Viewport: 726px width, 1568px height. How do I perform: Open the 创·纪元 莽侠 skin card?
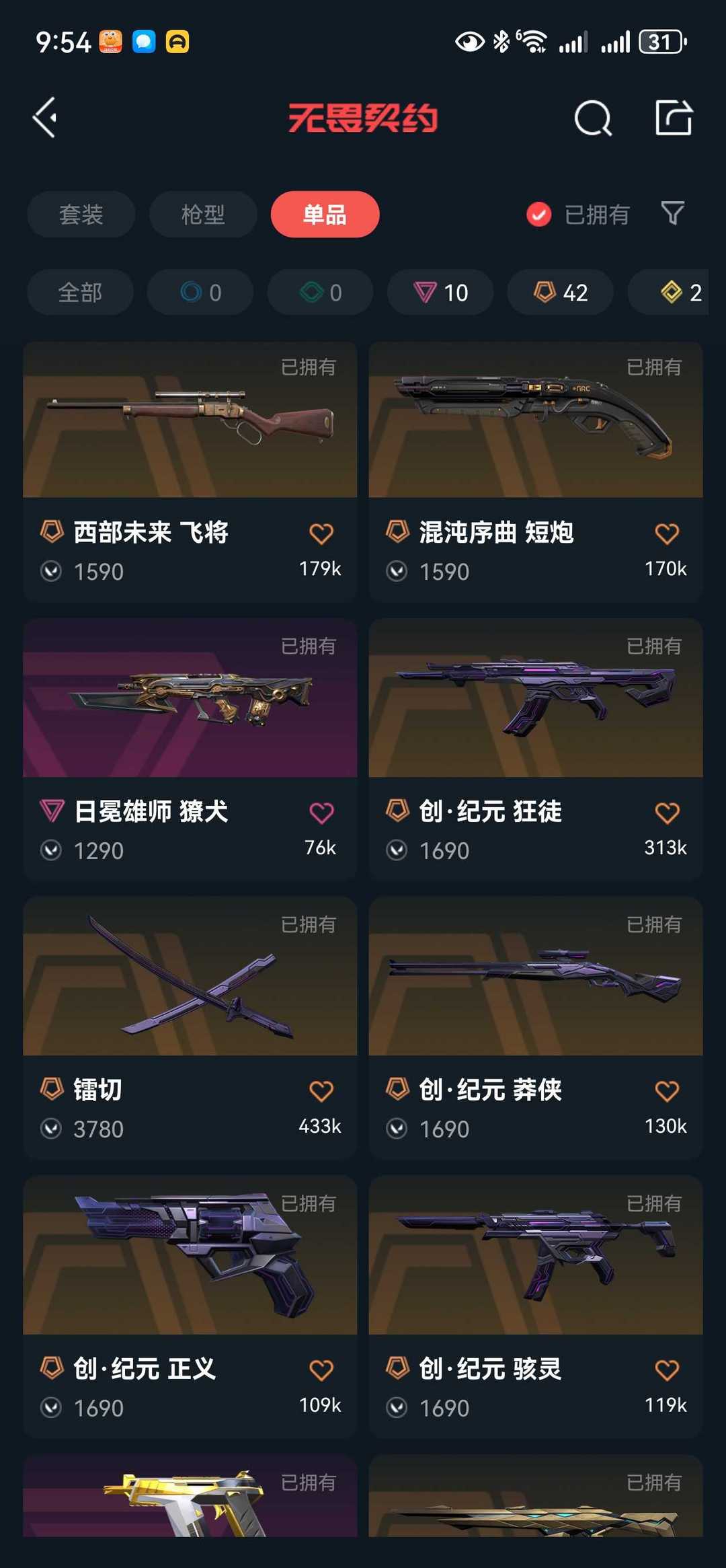click(536, 1029)
